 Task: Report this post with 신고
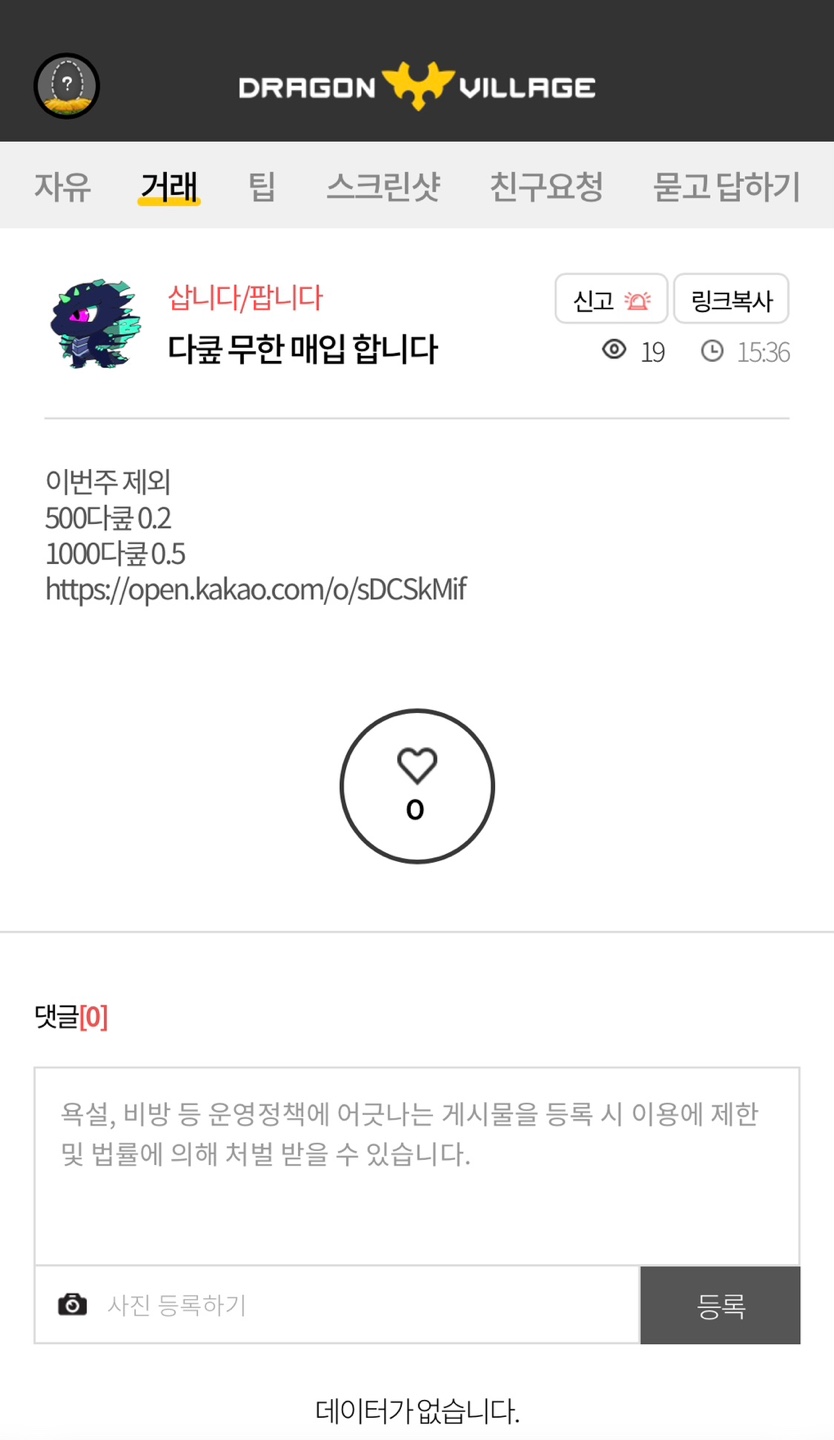[611, 299]
